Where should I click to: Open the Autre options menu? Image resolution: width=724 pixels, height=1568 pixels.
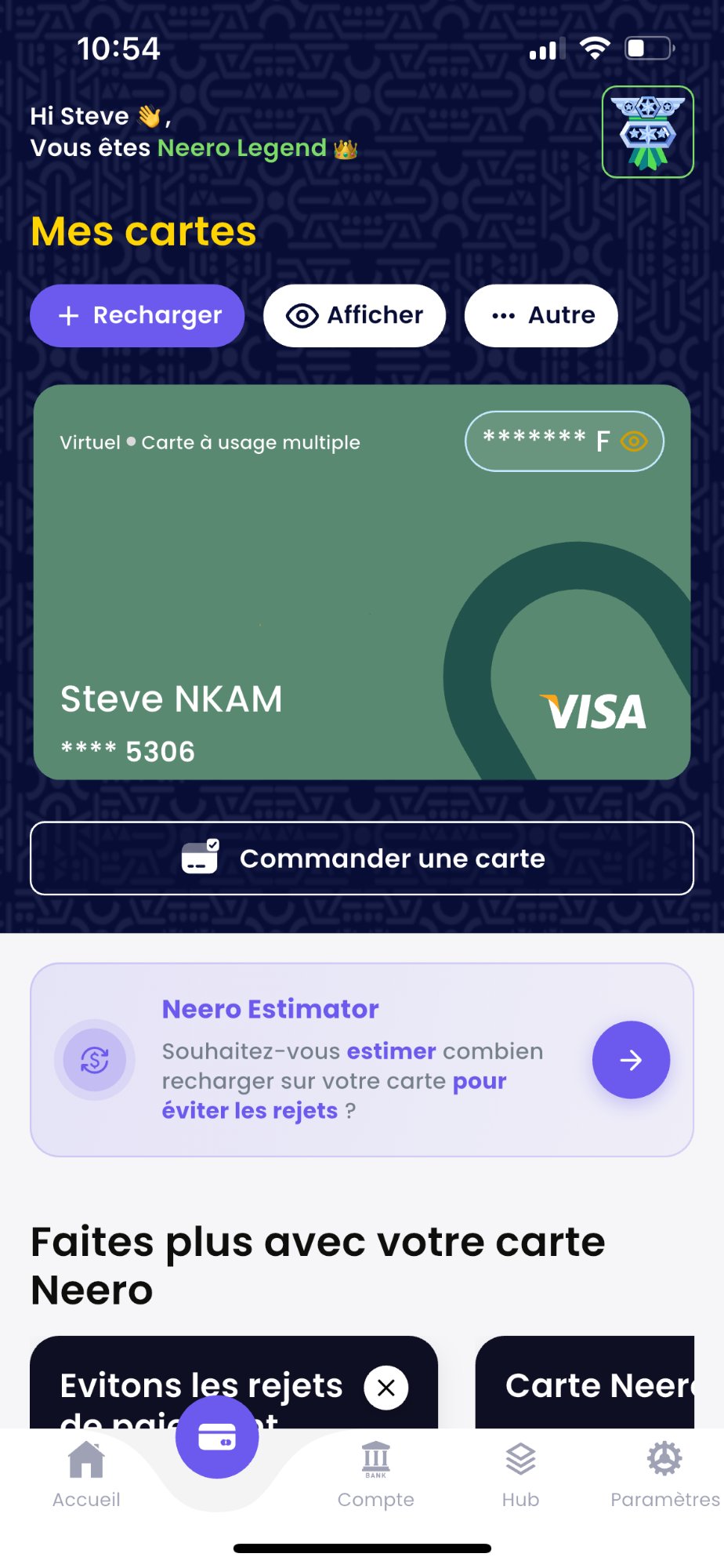540,316
